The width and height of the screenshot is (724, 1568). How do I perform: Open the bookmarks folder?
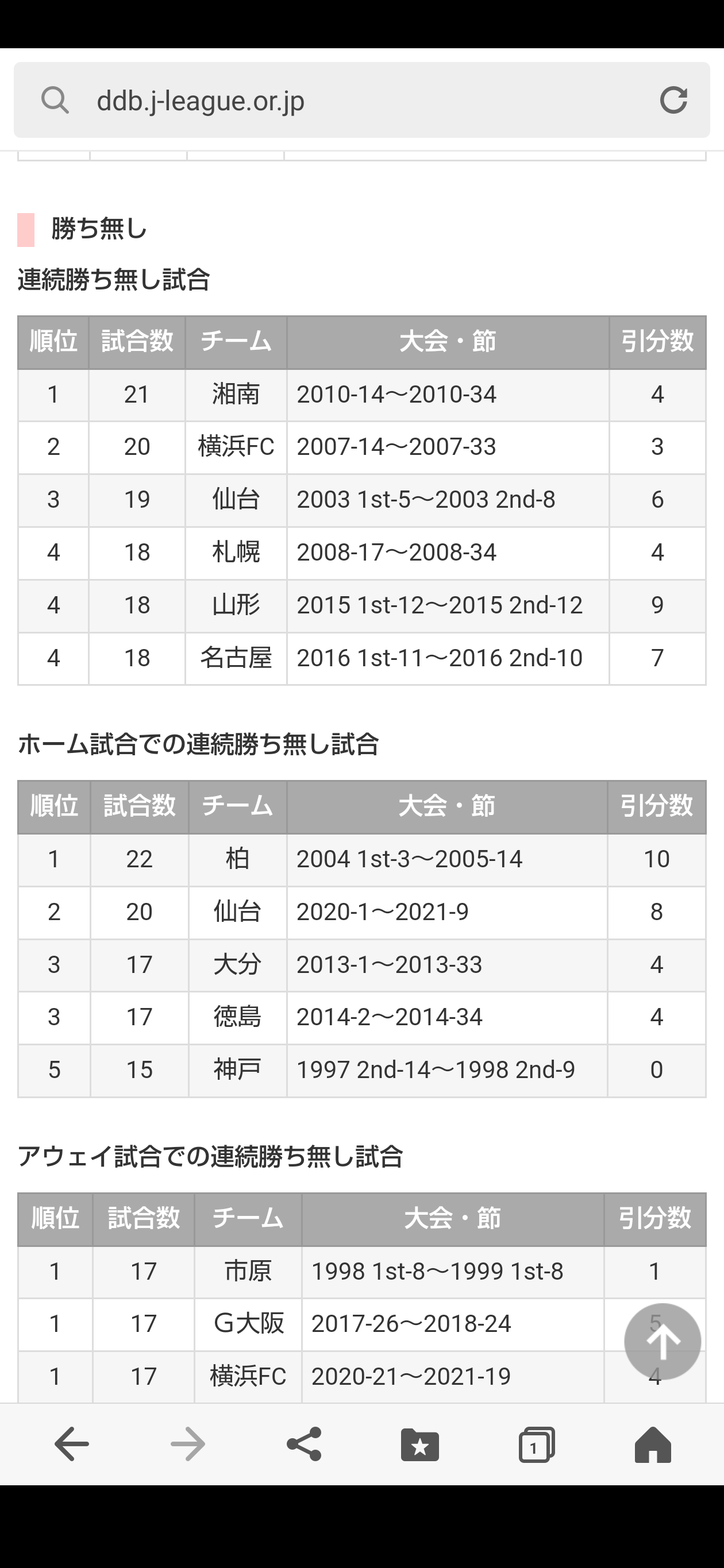click(420, 1444)
